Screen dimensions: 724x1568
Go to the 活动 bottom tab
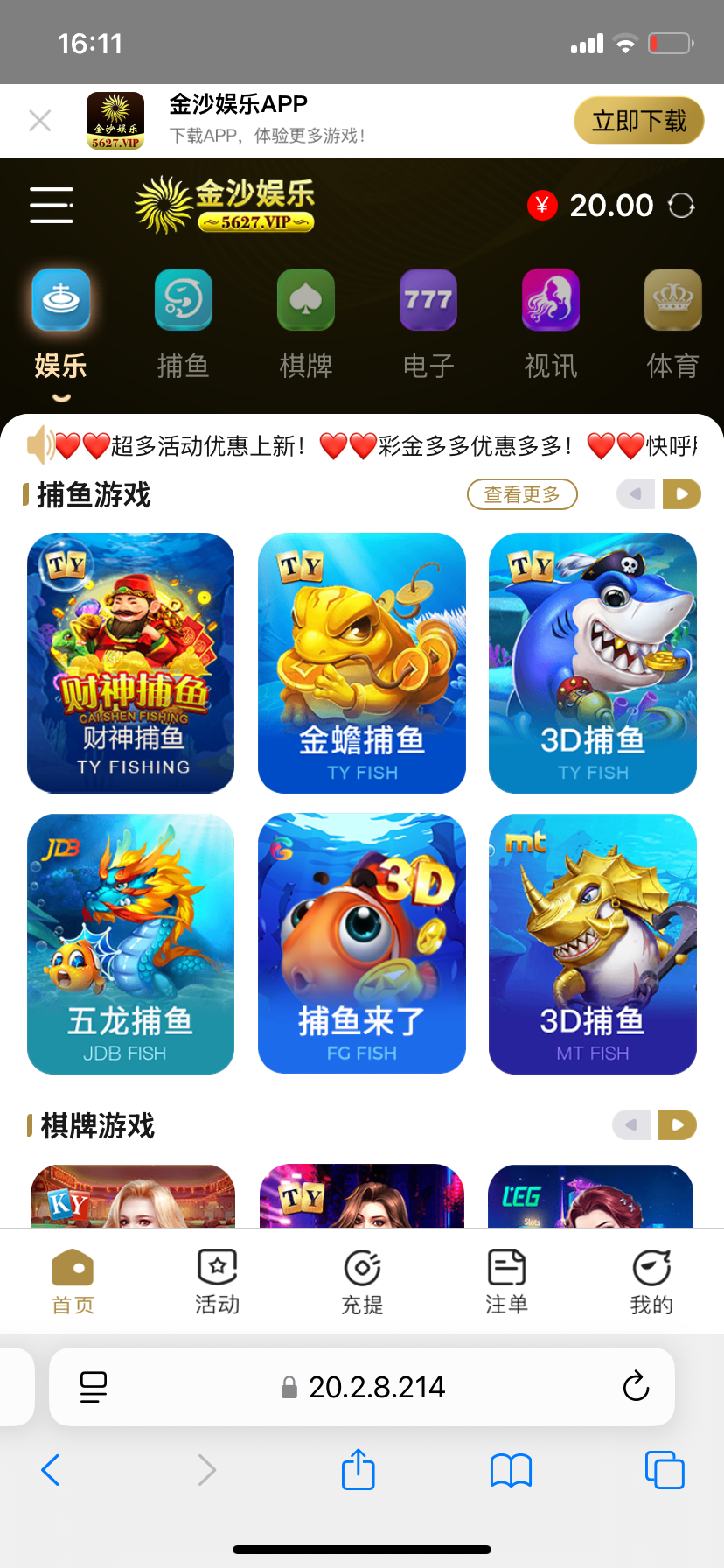click(x=217, y=1282)
